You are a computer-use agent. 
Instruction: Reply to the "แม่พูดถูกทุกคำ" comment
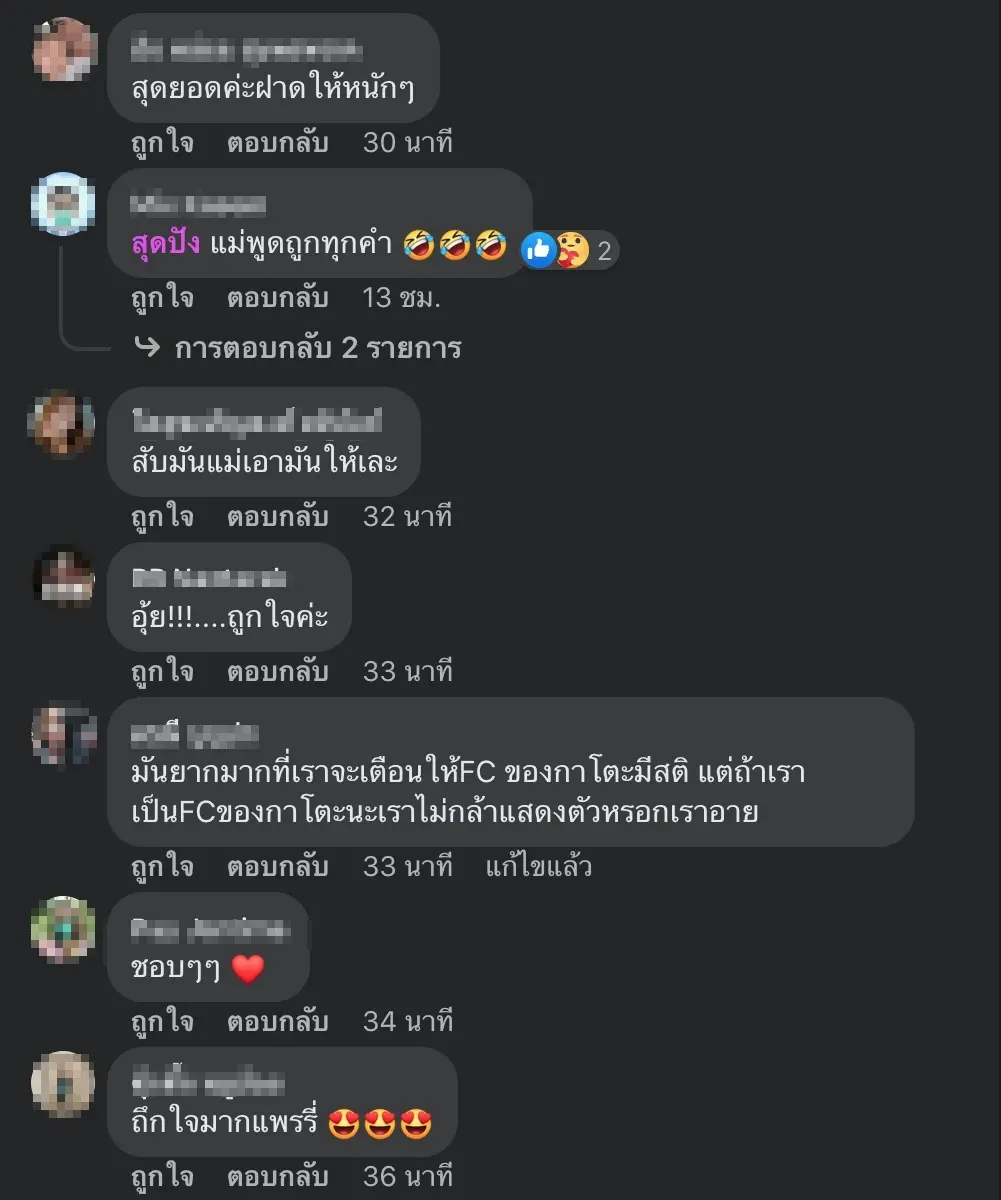[x=277, y=297]
